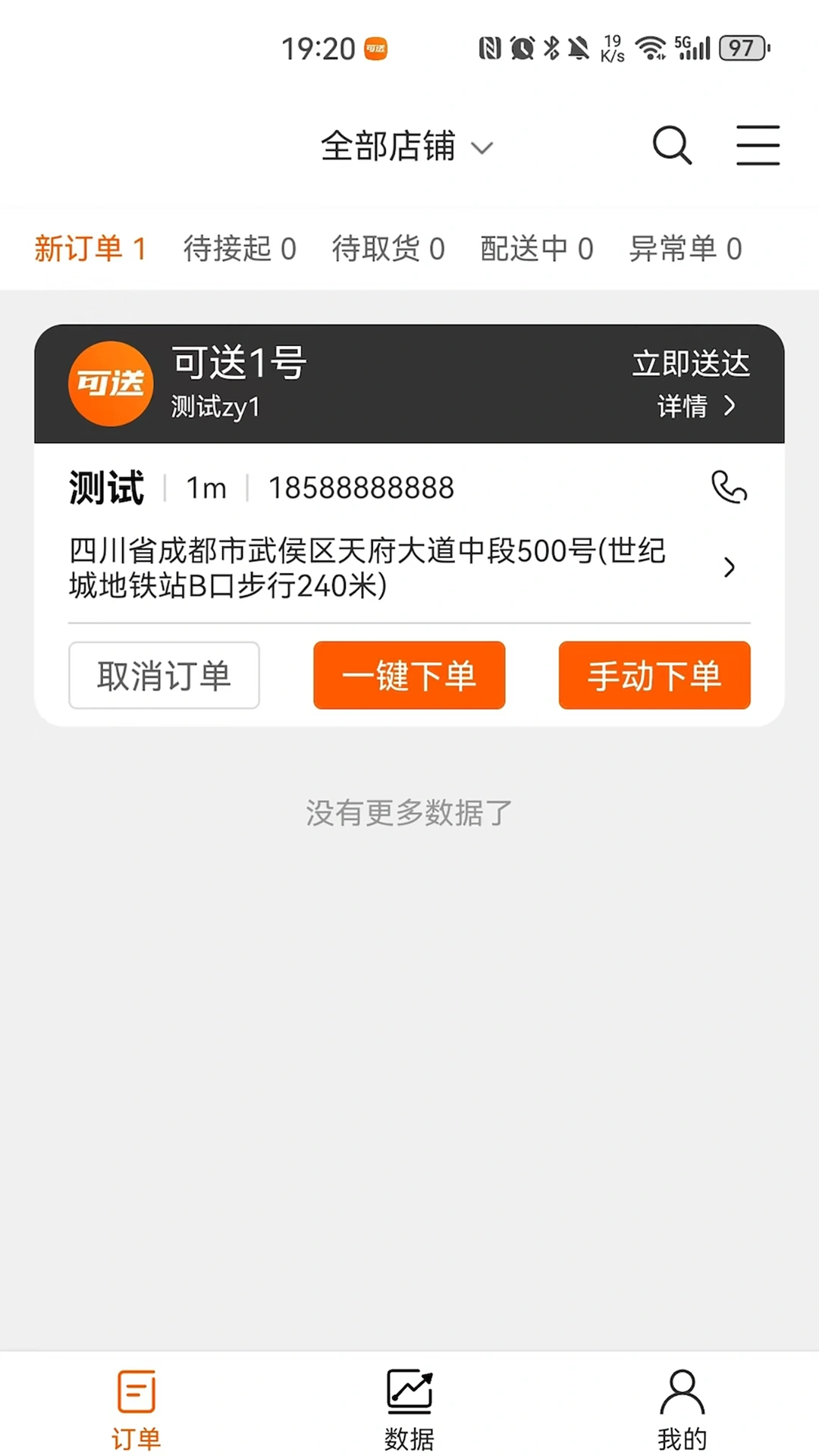The height and width of the screenshot is (1456, 819).
Task: Call the customer via the phone icon
Action: click(x=729, y=488)
